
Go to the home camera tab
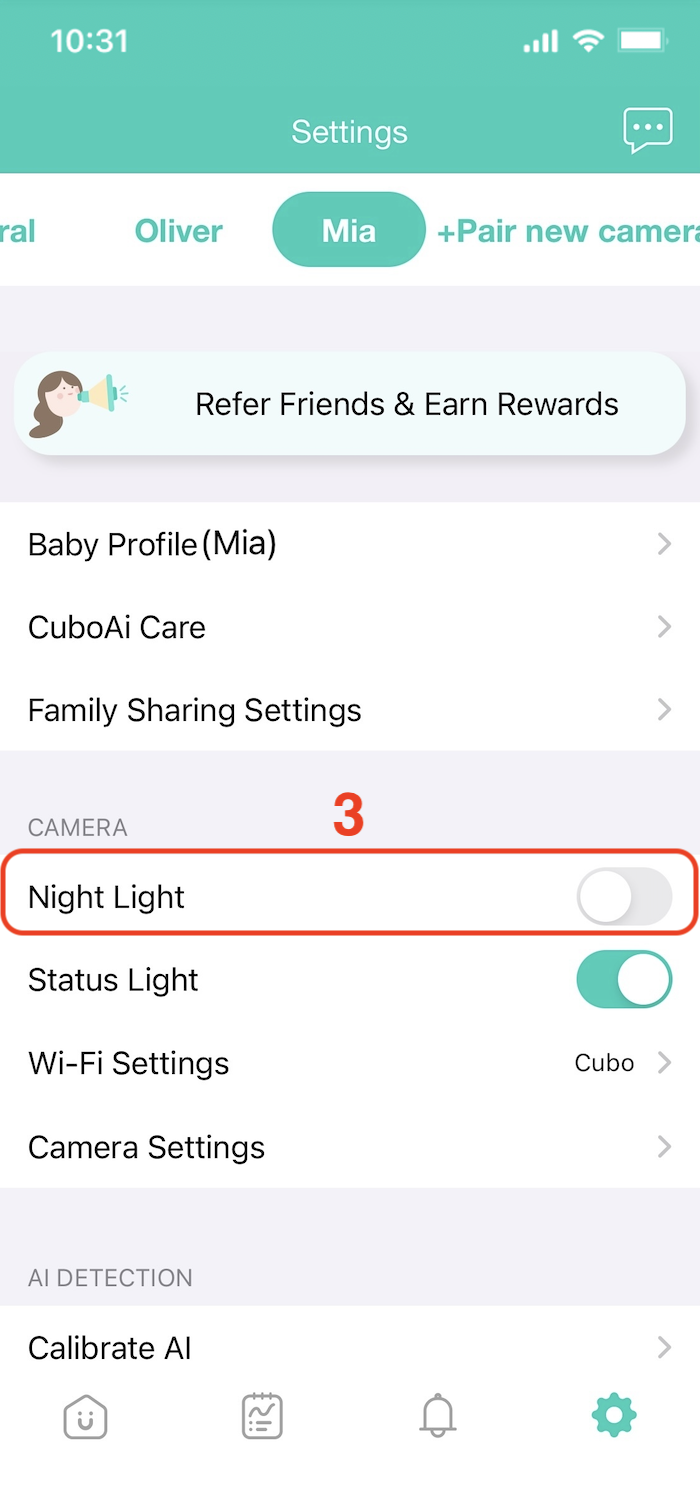coord(85,1416)
